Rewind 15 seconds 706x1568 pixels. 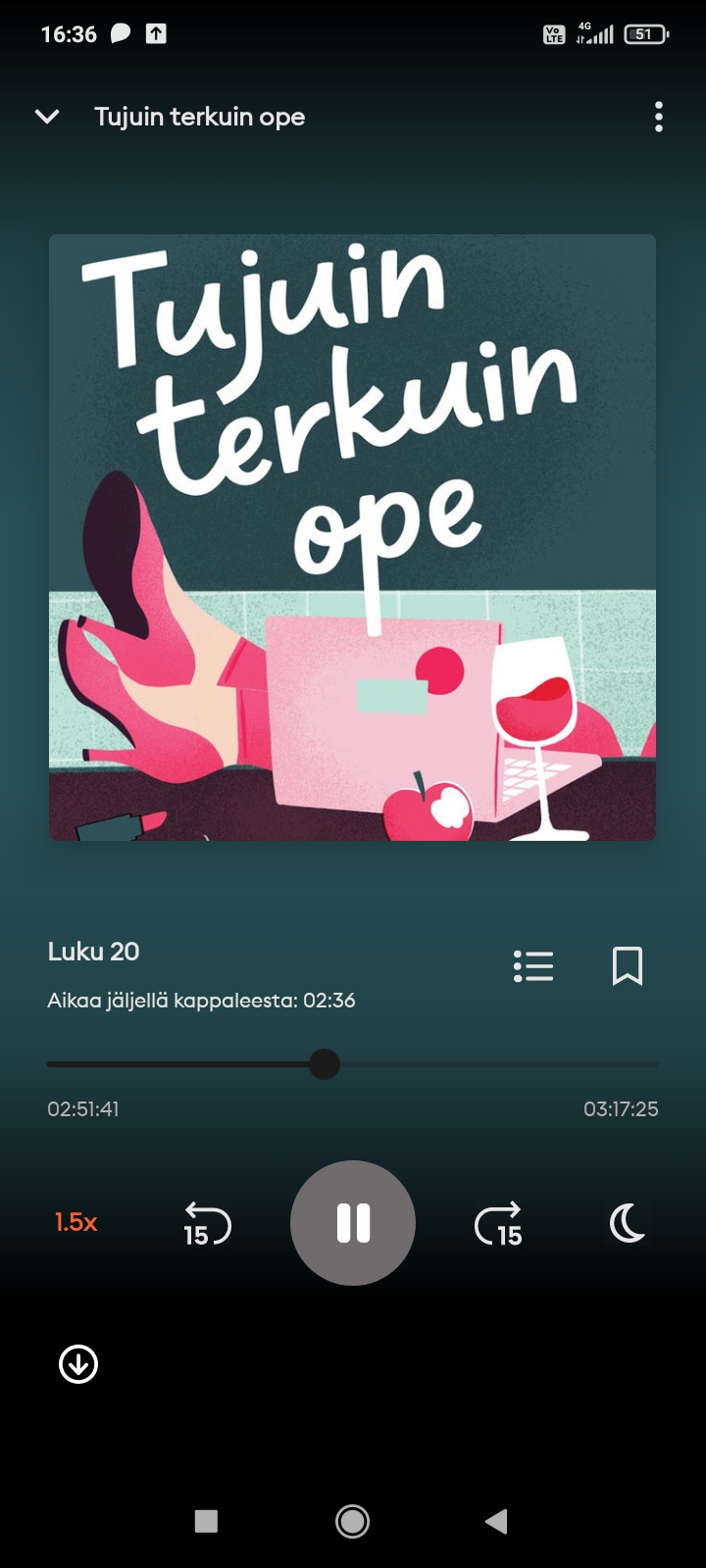[x=207, y=1224]
